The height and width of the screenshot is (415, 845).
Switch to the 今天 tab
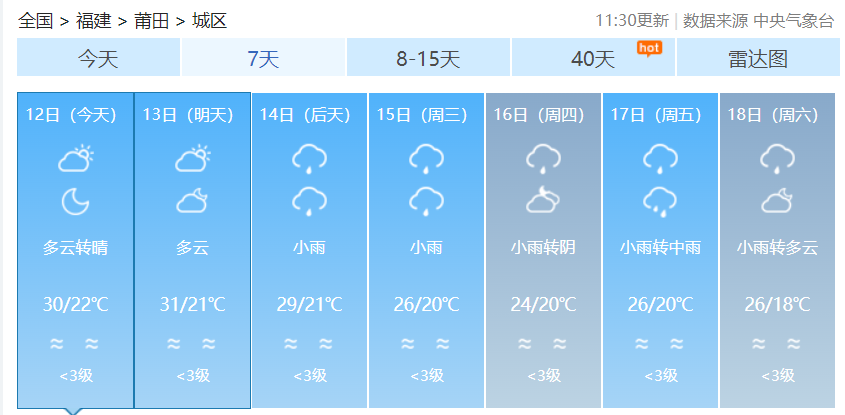(x=98, y=59)
